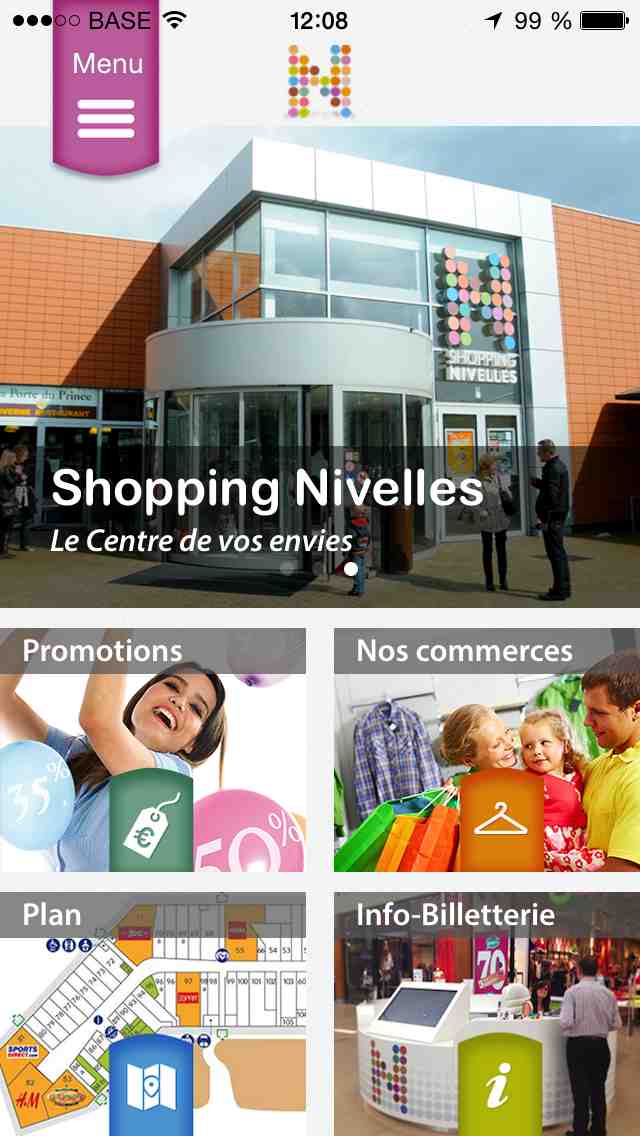Select the white page indicator dot on banner
This screenshot has width=640, height=1136.
351,569
